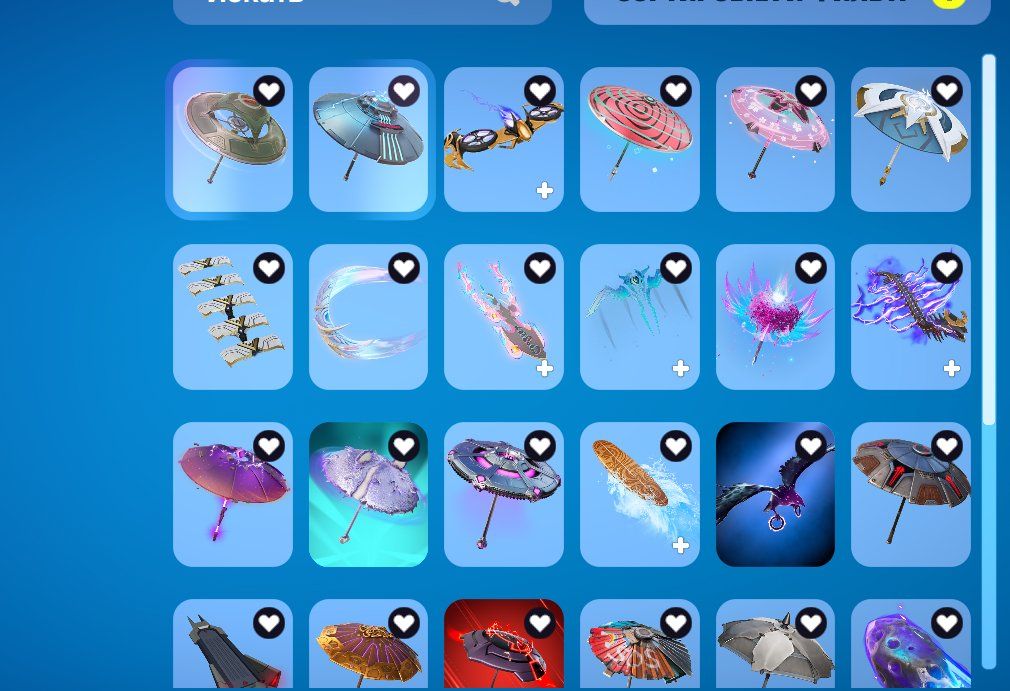Pick the dark dragon glider
Image resolution: width=1010 pixels, height=691 pixels.
(x=774, y=496)
